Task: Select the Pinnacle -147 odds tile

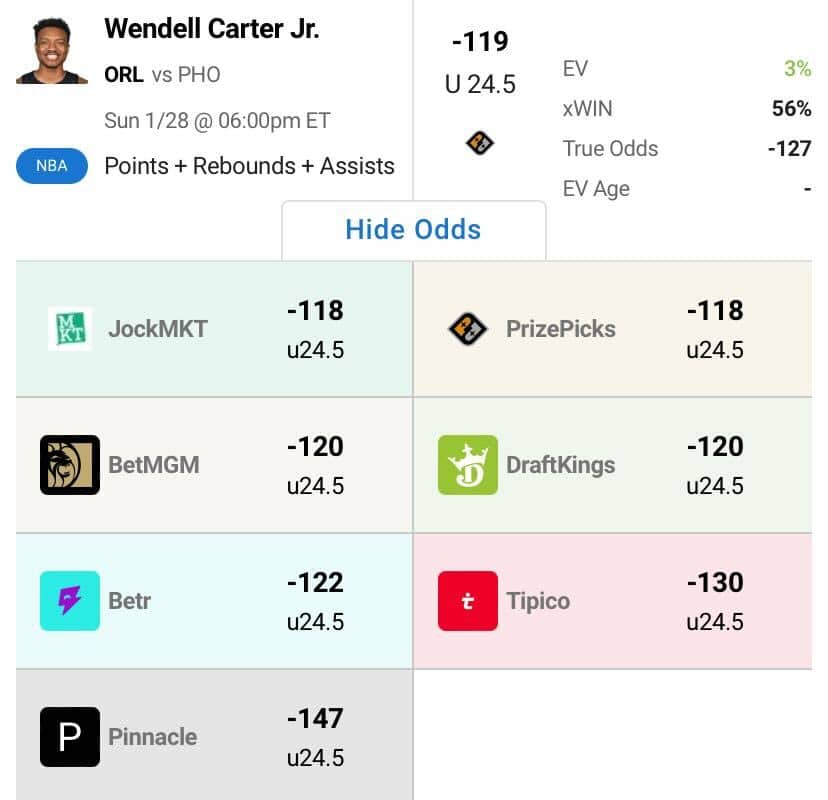Action: (x=214, y=737)
